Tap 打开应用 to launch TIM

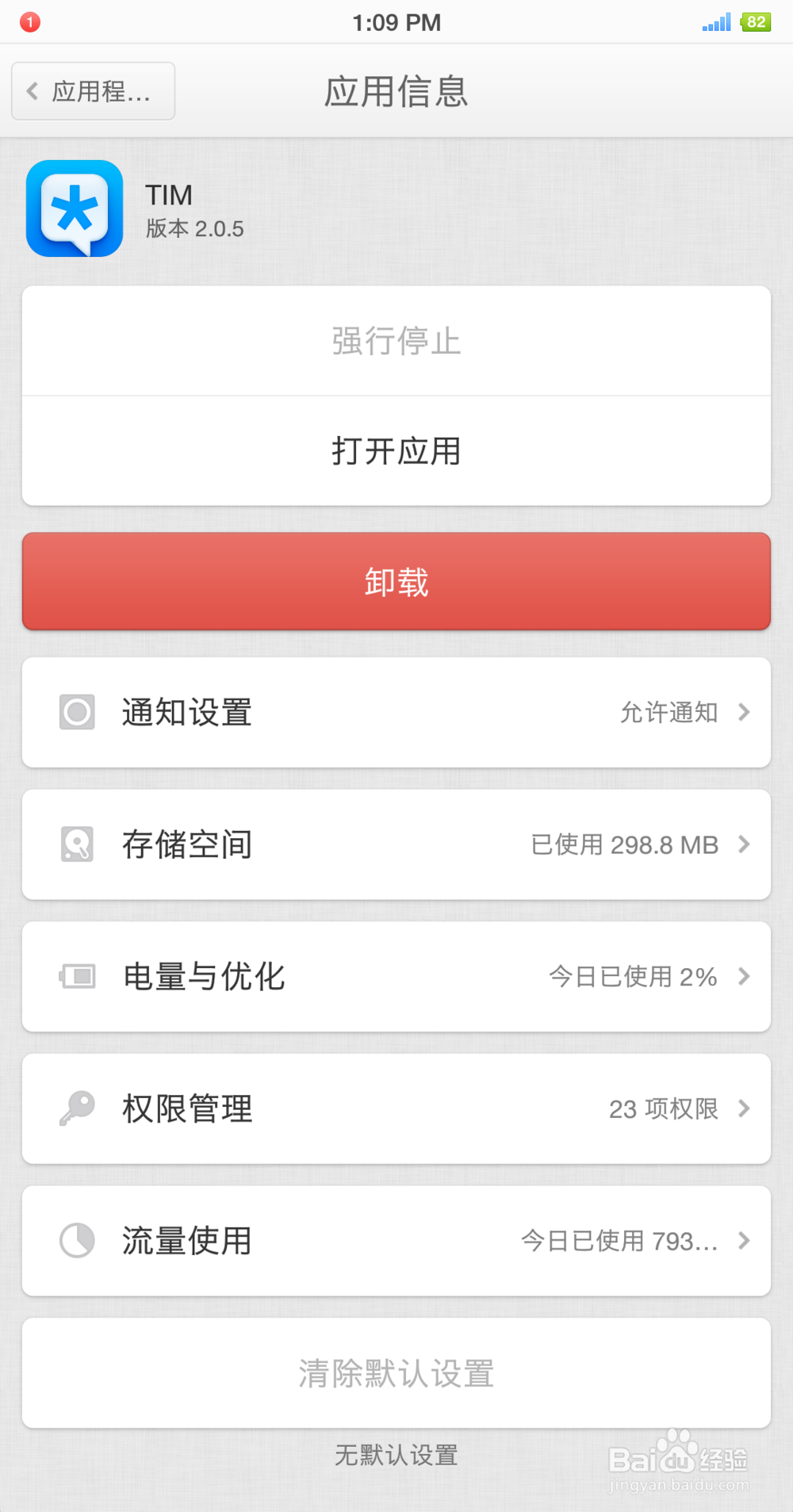396,451
